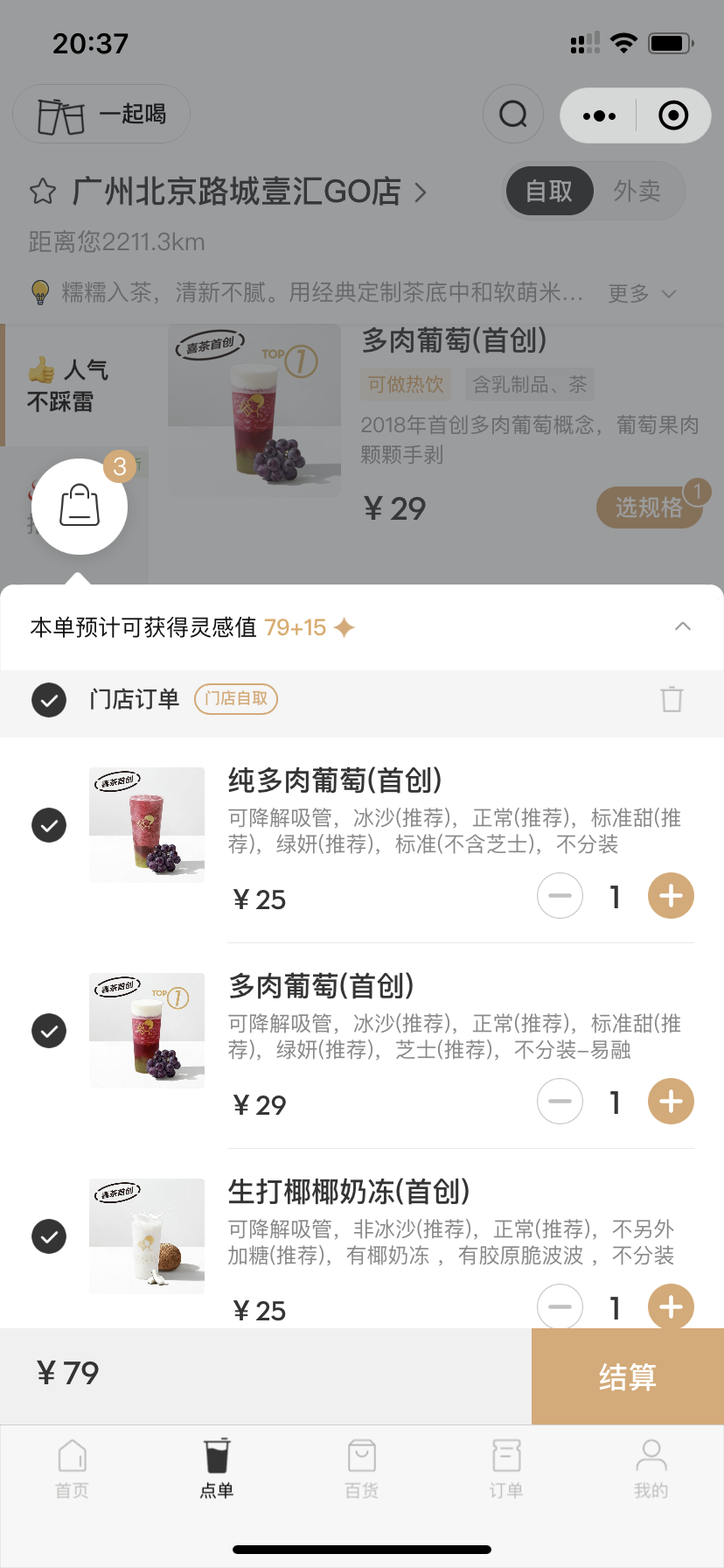
Task: Reduce quantity of 纯多肉葡萄(首创)
Action: click(560, 896)
